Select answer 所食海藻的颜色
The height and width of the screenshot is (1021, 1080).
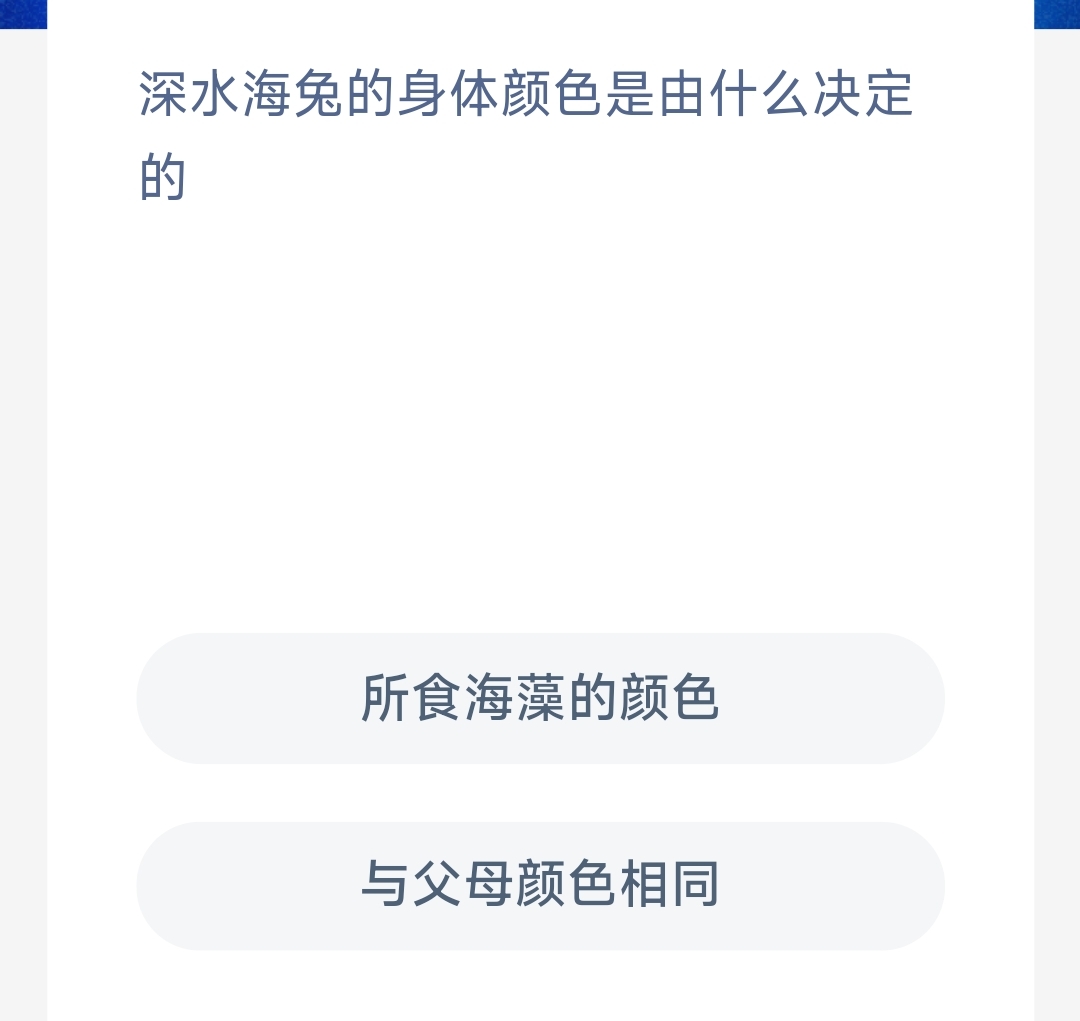tap(540, 698)
